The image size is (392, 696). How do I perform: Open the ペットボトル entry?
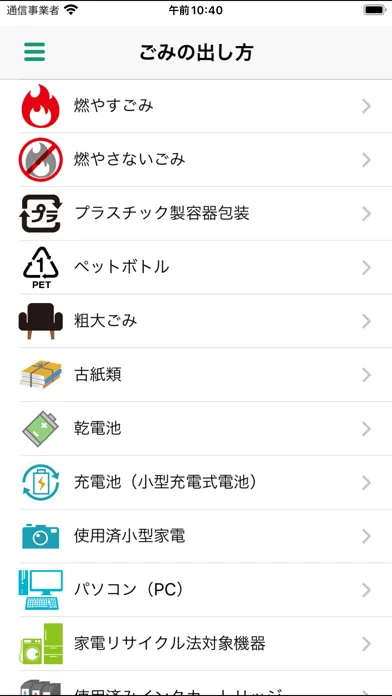[x=196, y=267]
